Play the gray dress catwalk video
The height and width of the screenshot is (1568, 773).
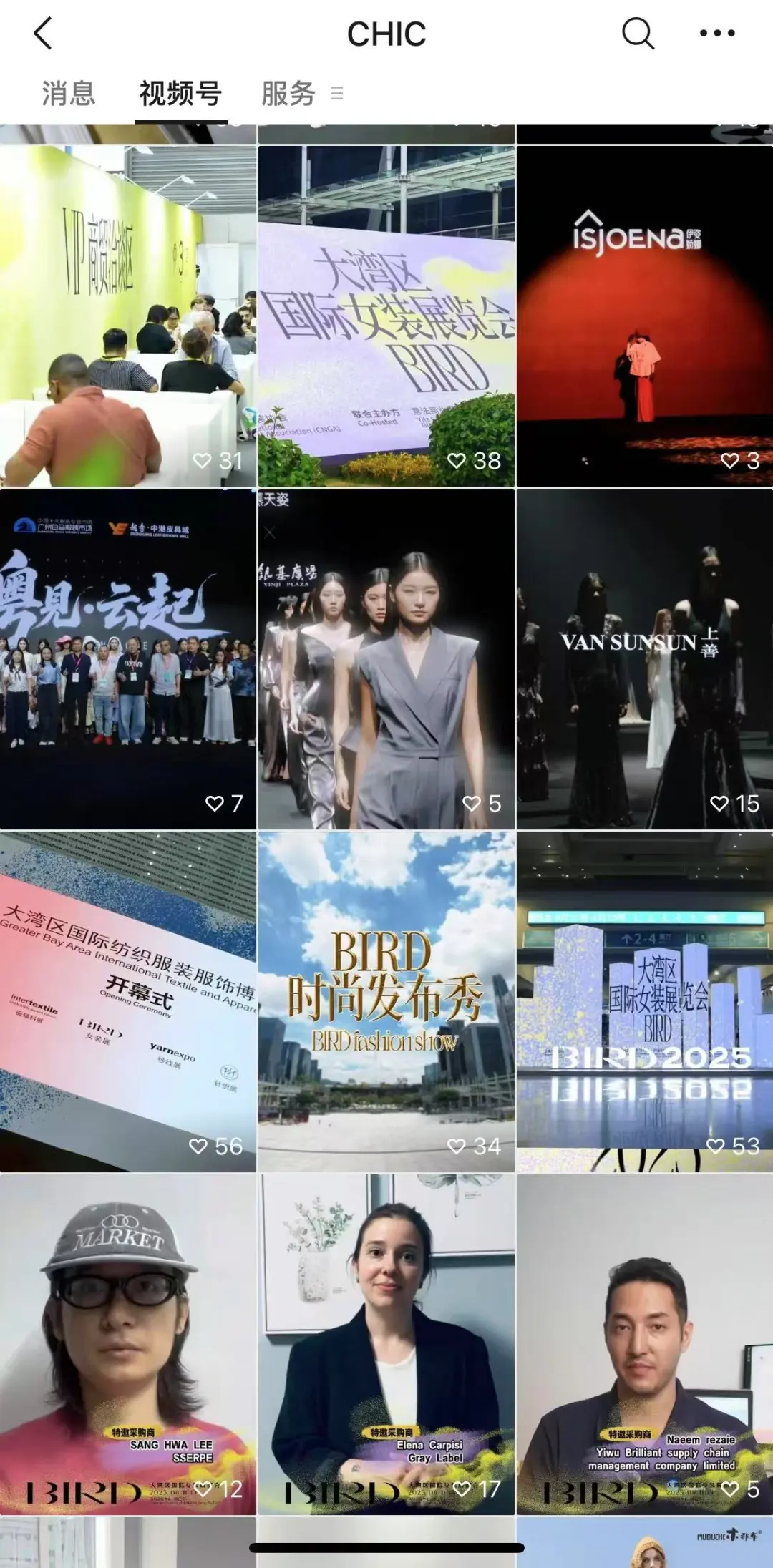click(x=386, y=658)
